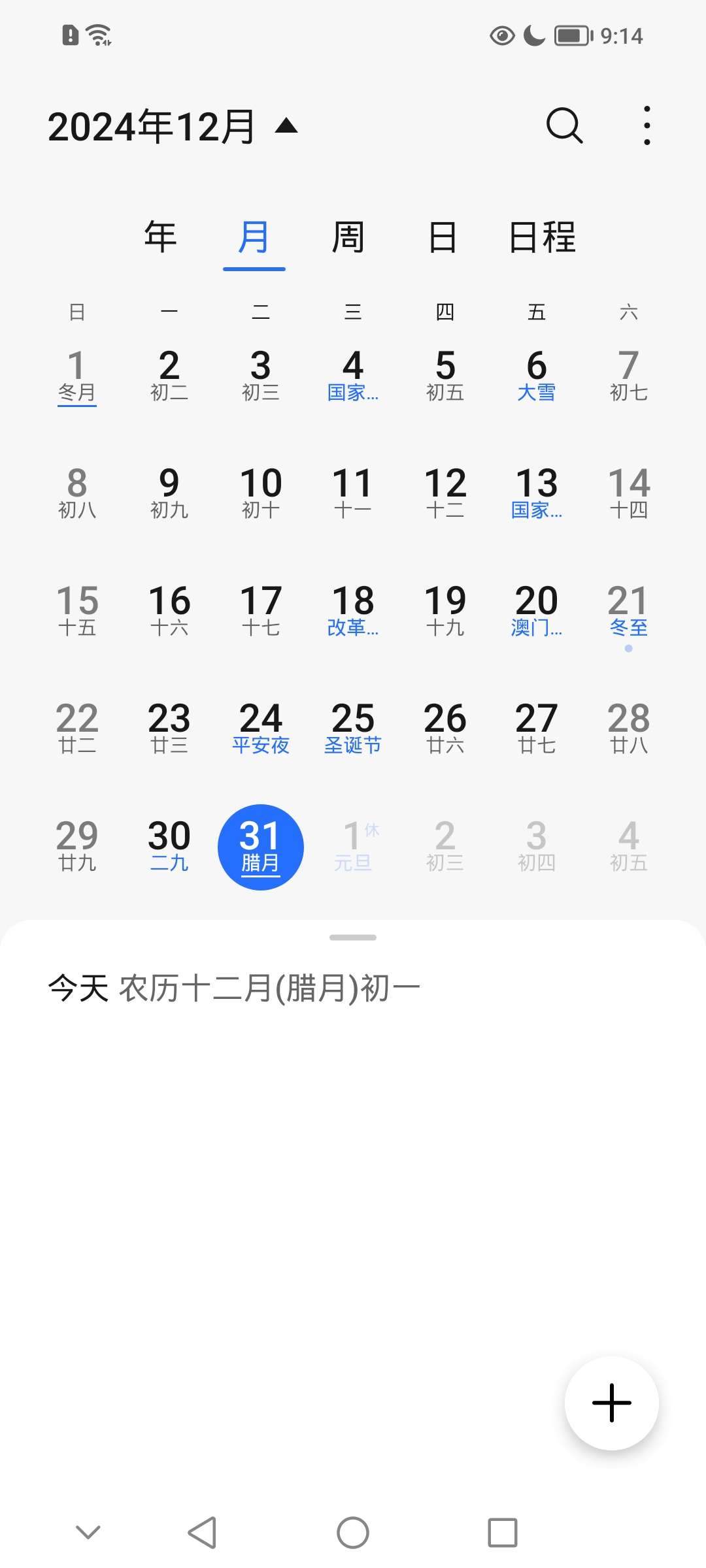Screen dimensions: 706x1568
Task: Go back with the system back button
Action: (202, 1532)
